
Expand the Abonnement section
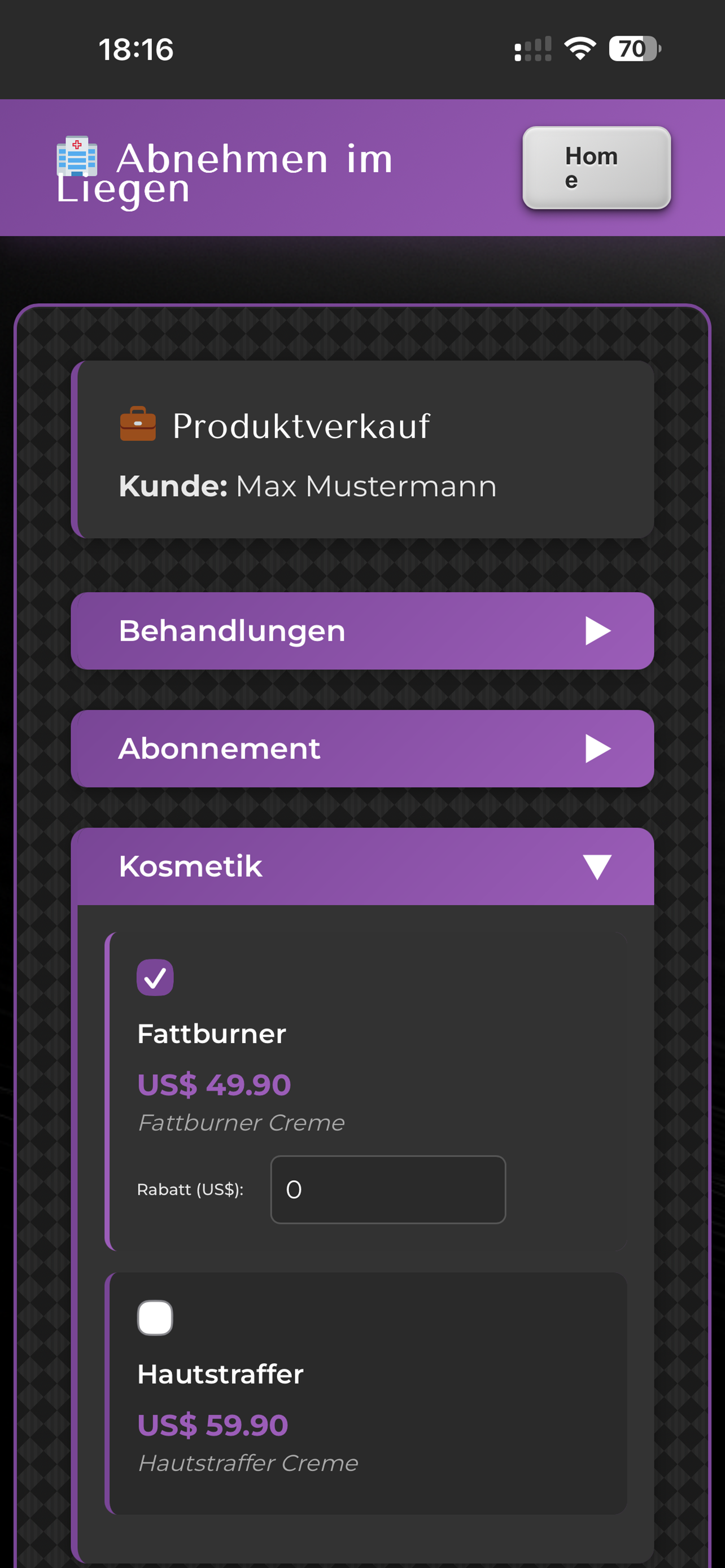[362, 748]
